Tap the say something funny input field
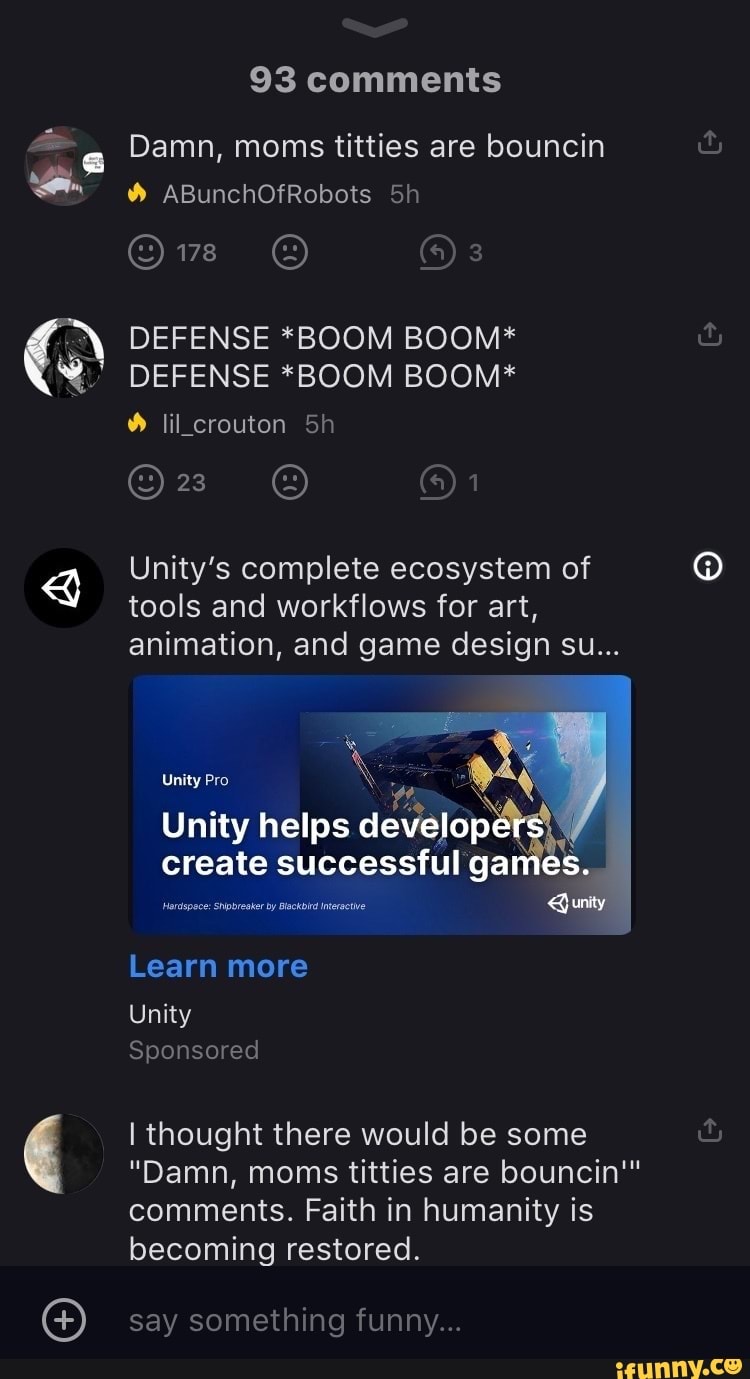The image size is (750, 1379). point(293,1319)
